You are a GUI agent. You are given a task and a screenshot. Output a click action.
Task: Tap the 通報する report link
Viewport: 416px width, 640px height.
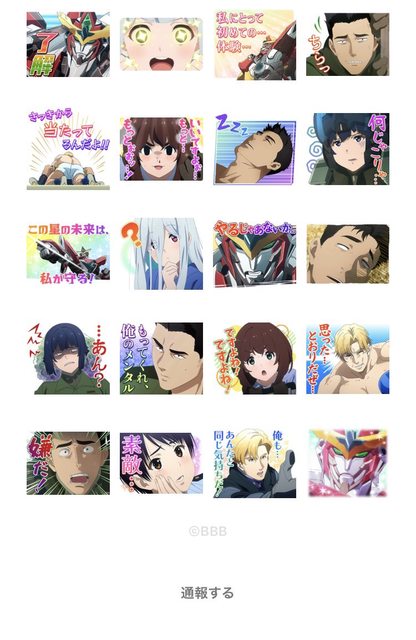click(207, 592)
